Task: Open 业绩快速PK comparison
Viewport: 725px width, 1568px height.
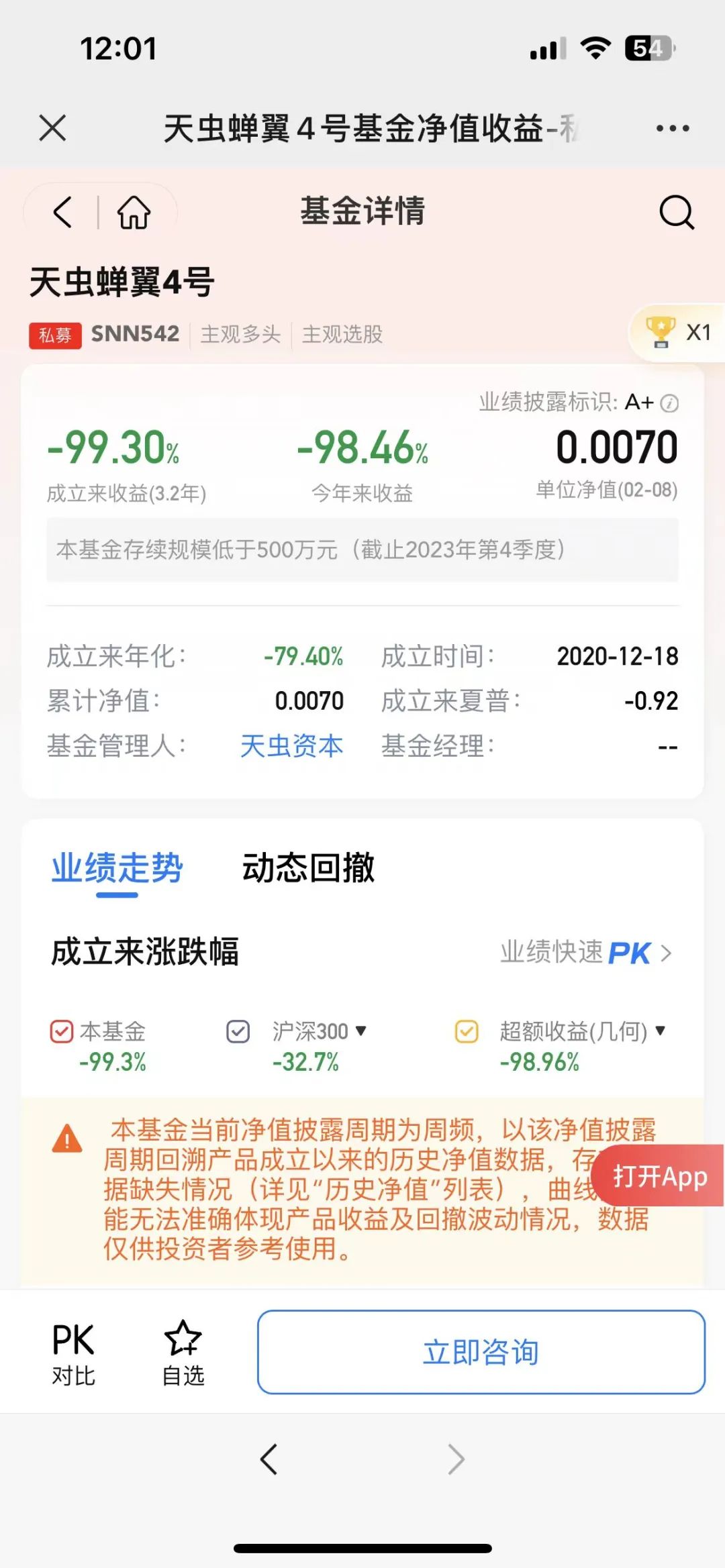Action: [585, 953]
